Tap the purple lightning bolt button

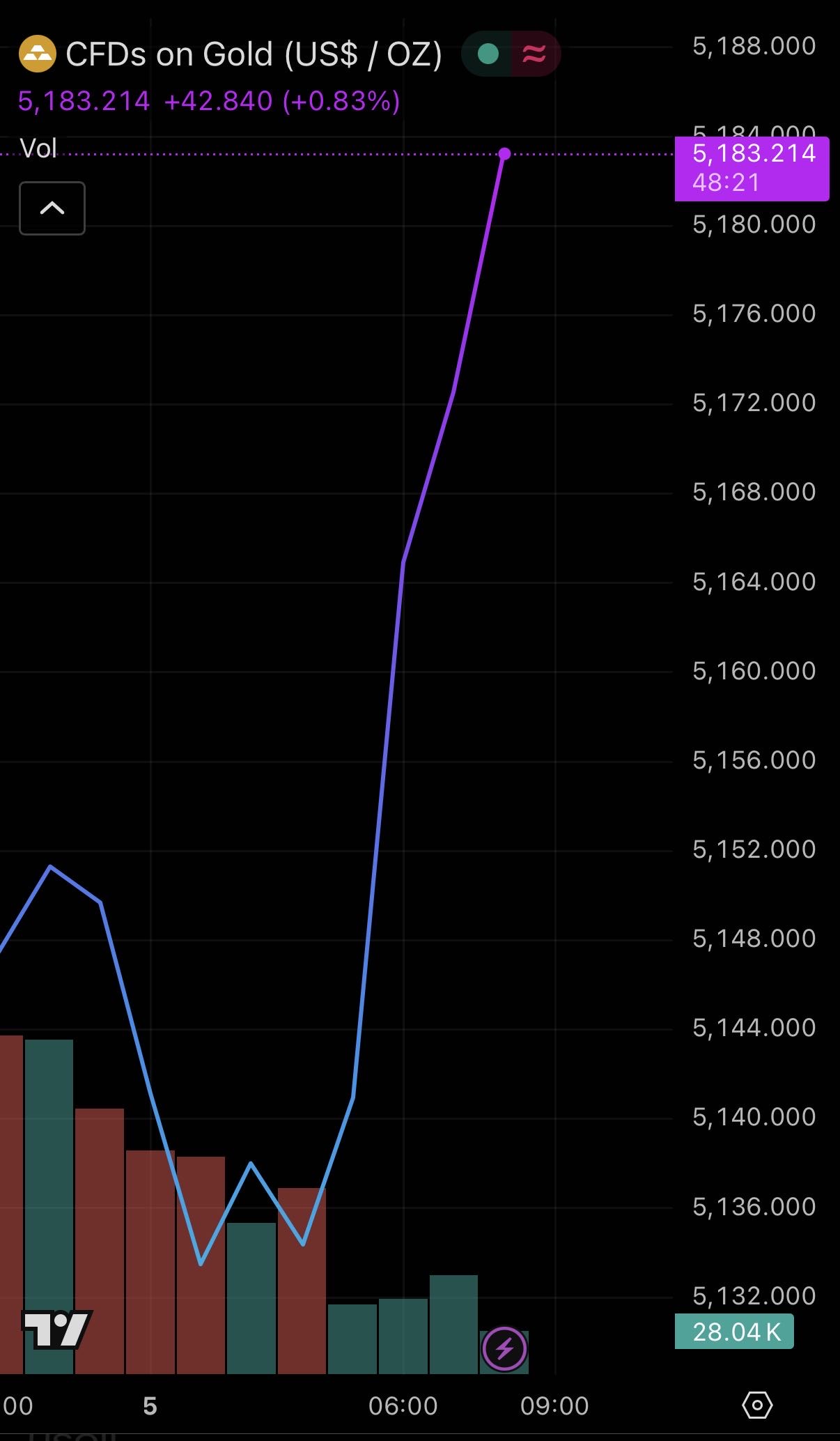(x=504, y=1349)
